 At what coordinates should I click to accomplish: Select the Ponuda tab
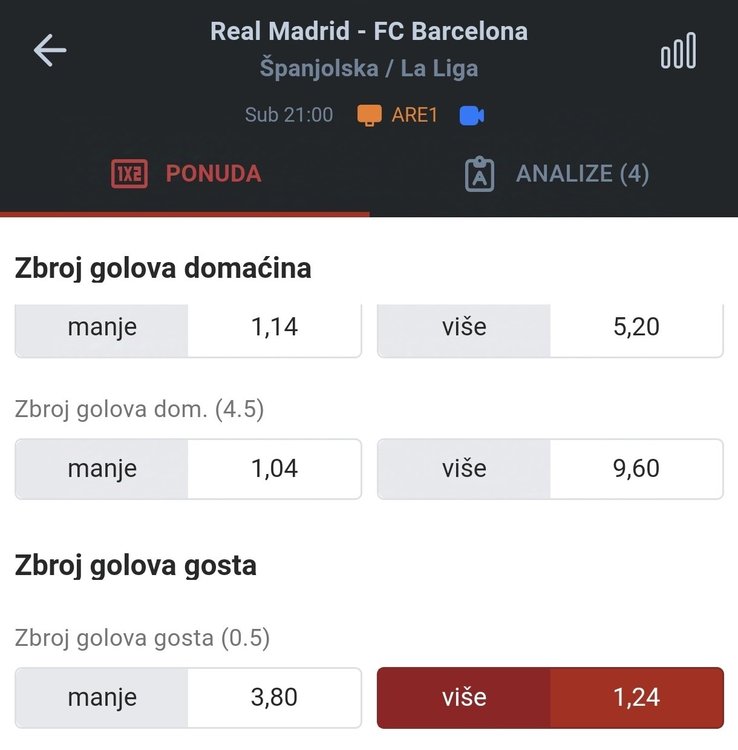coord(186,174)
